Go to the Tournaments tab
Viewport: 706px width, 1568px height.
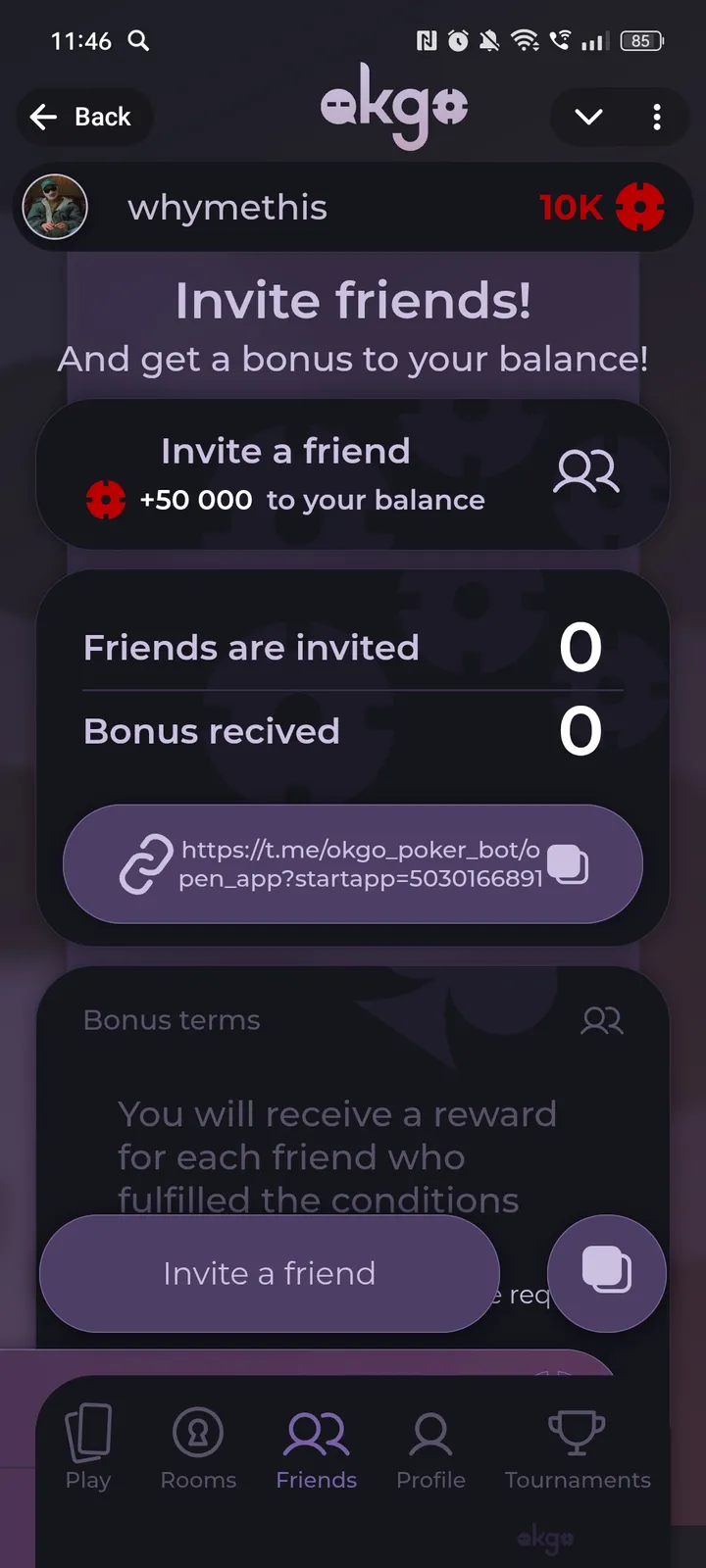point(578,1446)
